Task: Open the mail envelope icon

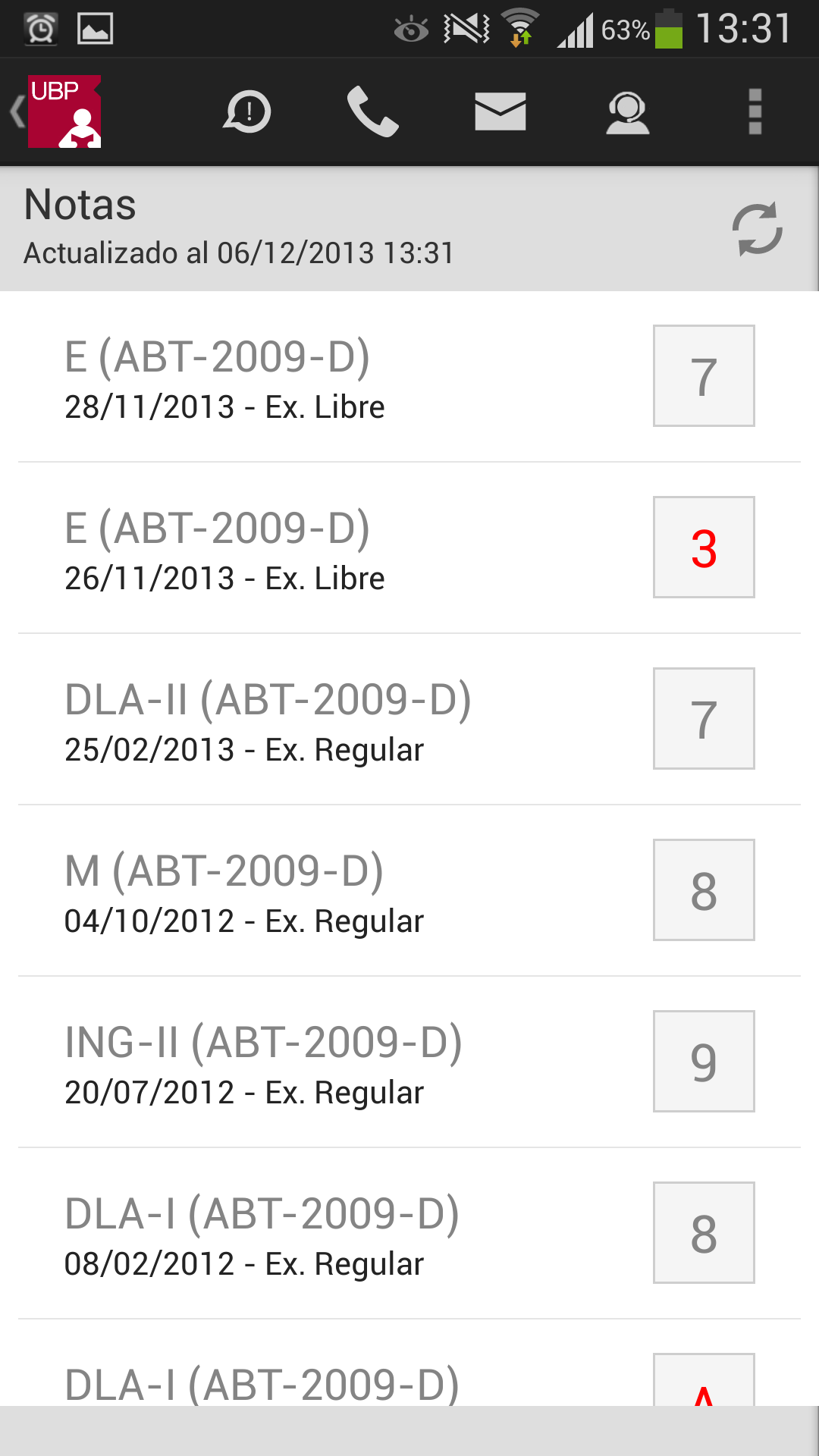Action: coord(500,112)
